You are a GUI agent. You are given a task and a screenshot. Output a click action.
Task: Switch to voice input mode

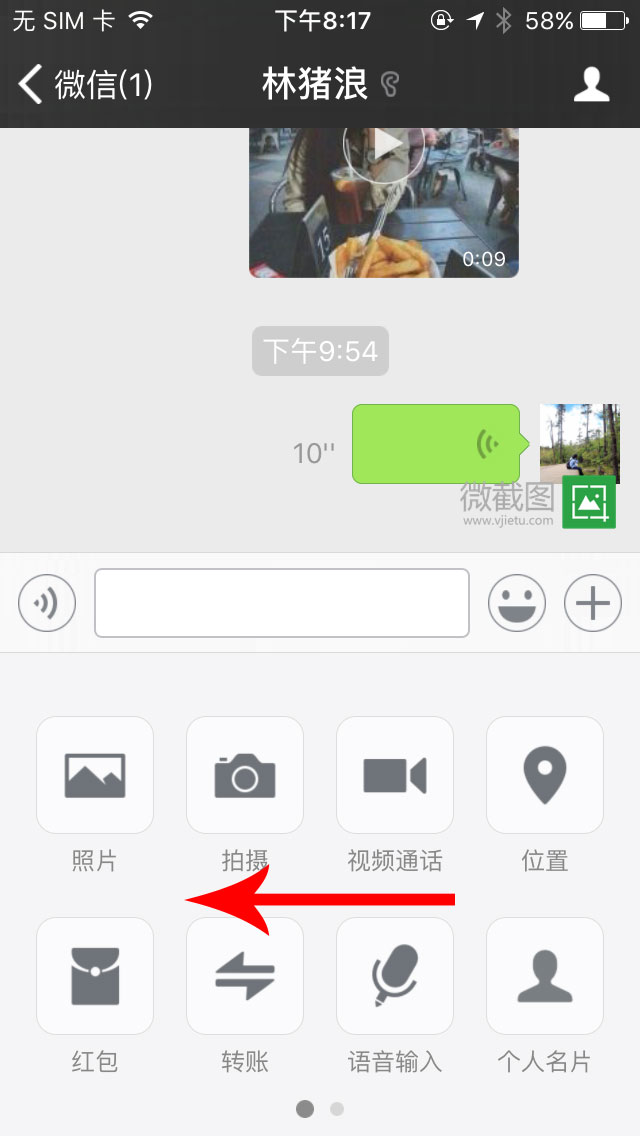[x=47, y=603]
